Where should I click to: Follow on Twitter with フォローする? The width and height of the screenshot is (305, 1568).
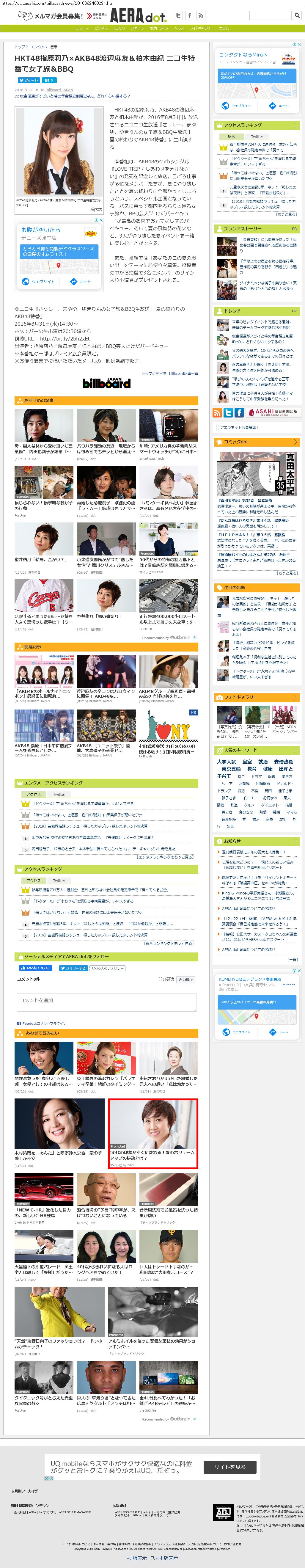73,968
